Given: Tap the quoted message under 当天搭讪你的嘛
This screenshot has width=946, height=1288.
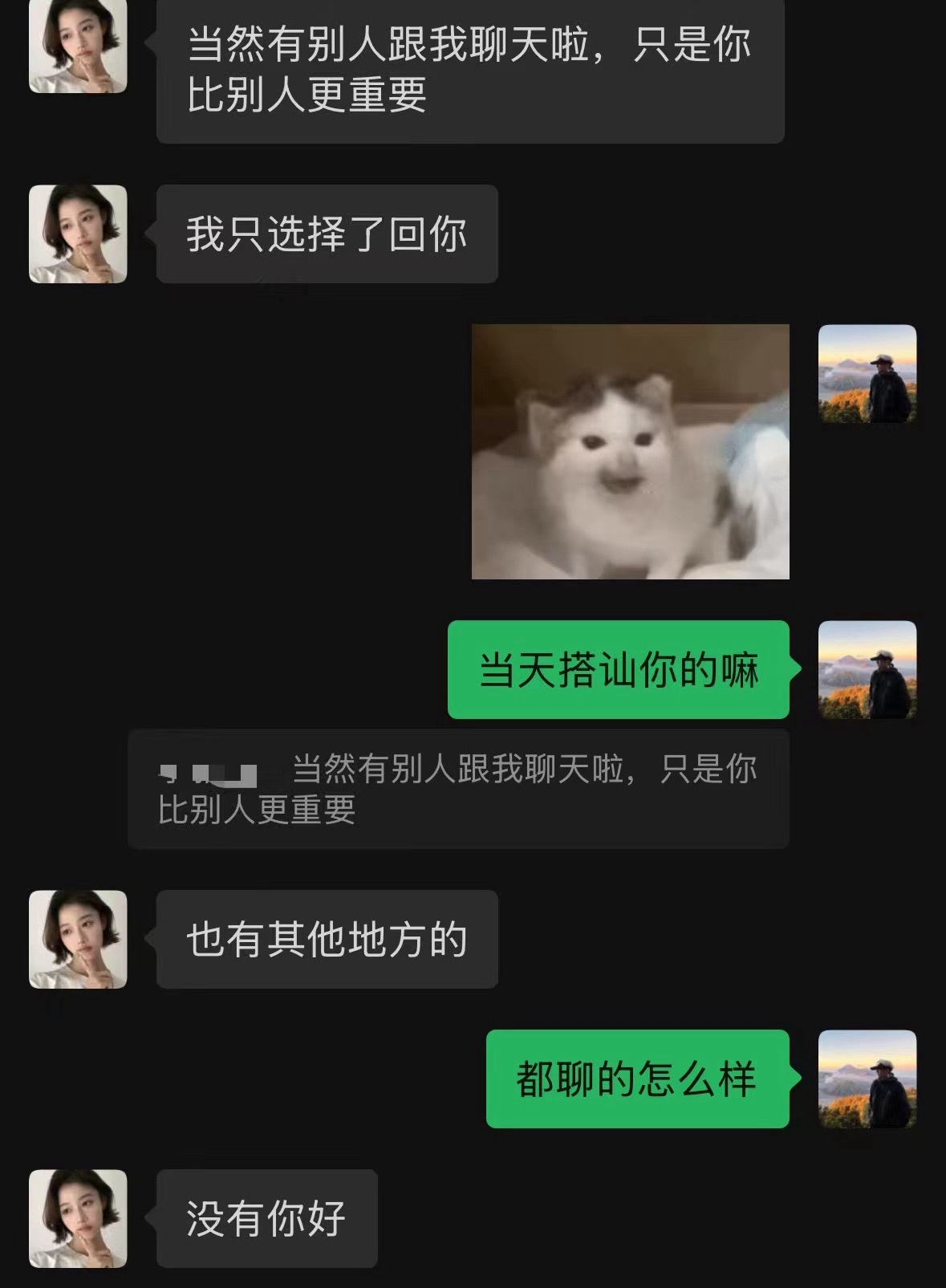Looking at the screenshot, I should (x=457, y=789).
